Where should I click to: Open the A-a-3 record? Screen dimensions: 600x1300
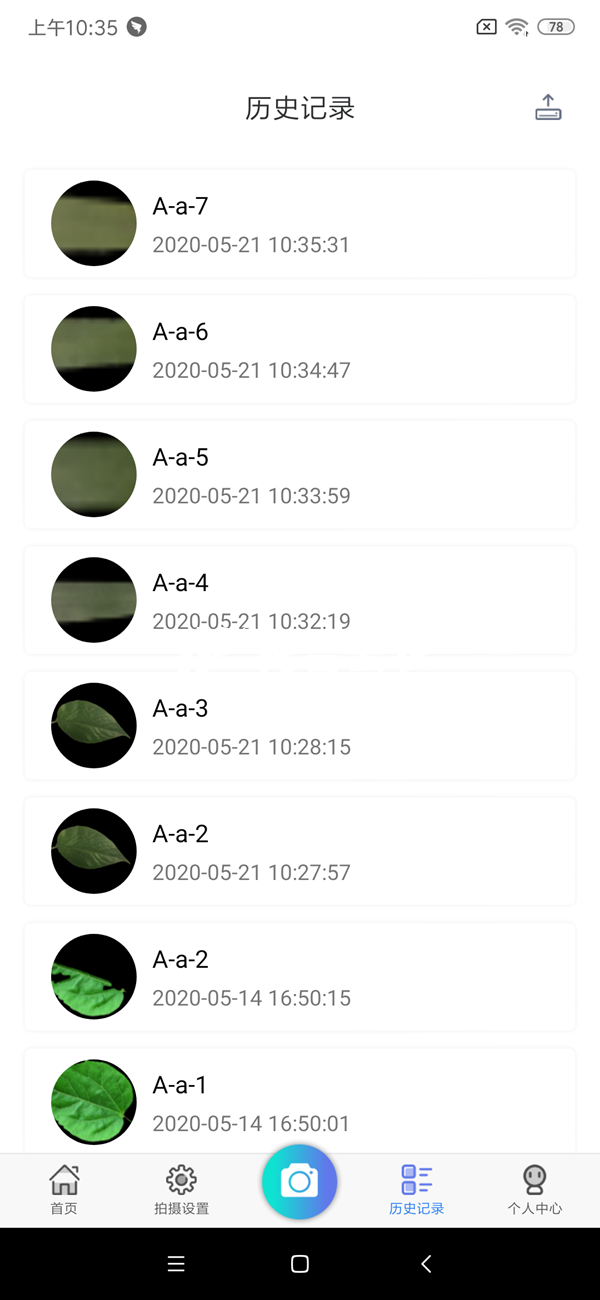[x=300, y=726]
